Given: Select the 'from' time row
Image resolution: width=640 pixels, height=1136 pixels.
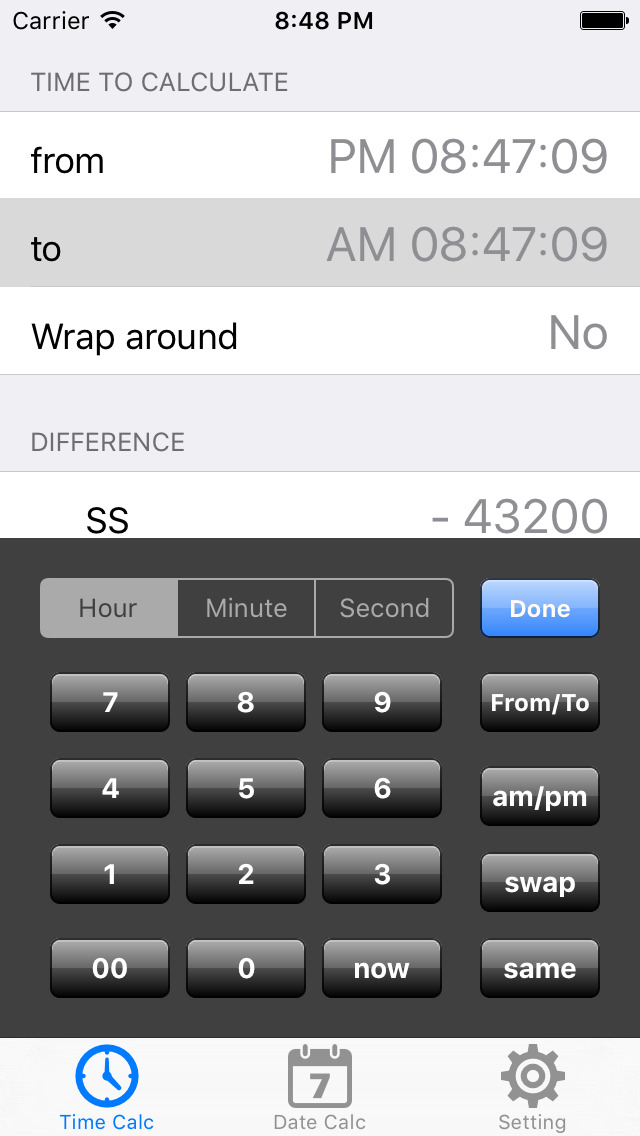Looking at the screenshot, I should point(320,156).
